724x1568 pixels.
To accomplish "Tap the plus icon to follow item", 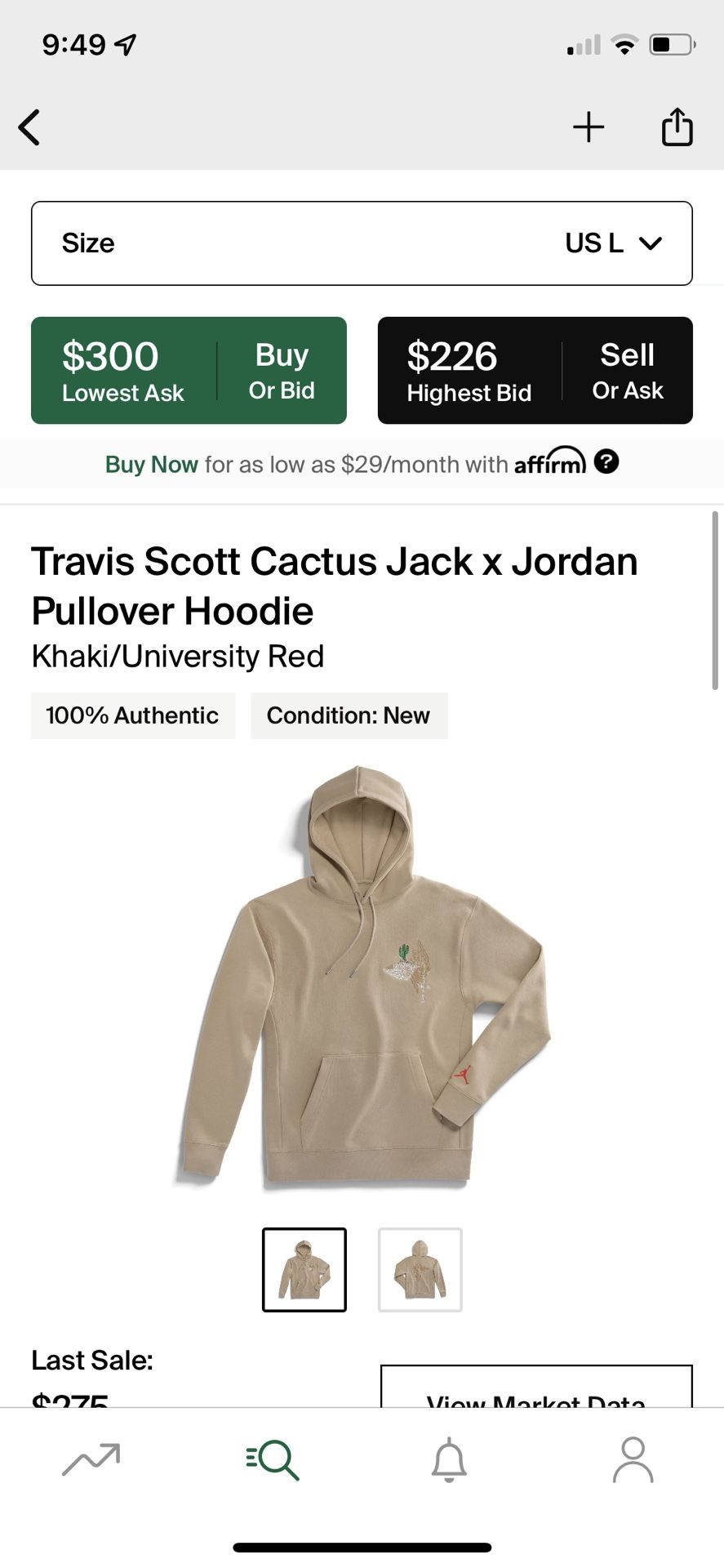I will click(589, 127).
